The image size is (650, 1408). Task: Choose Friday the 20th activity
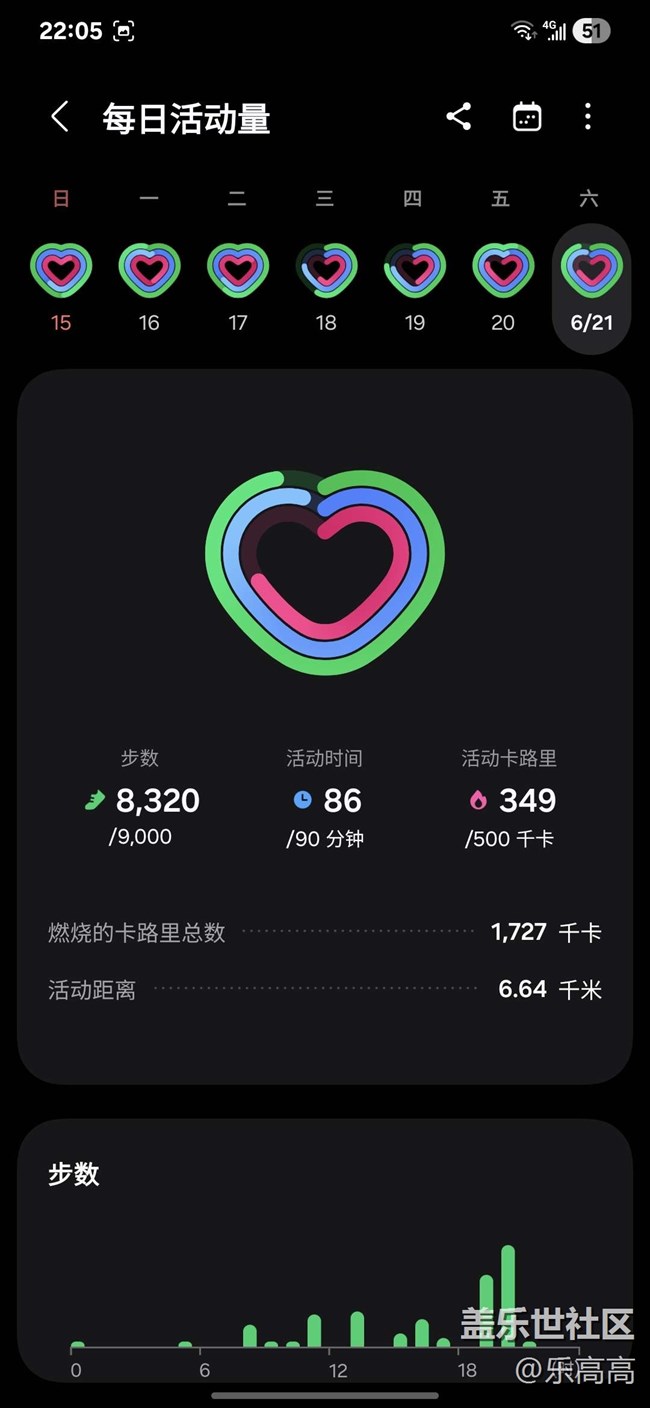[x=503, y=286]
